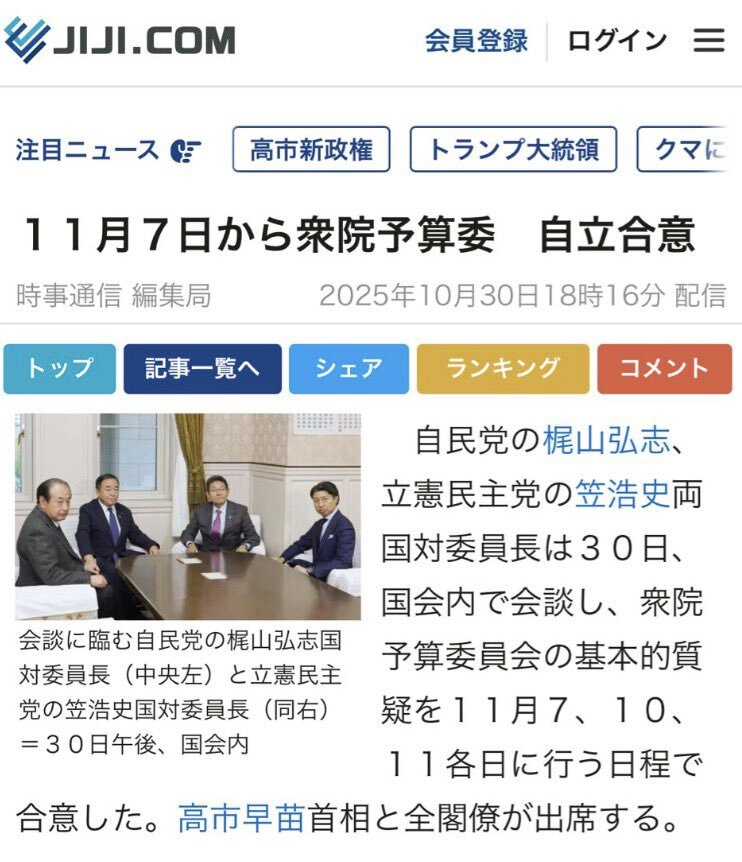Enlarge the meeting photo
The height and width of the screenshot is (862, 742).
click(x=188, y=516)
